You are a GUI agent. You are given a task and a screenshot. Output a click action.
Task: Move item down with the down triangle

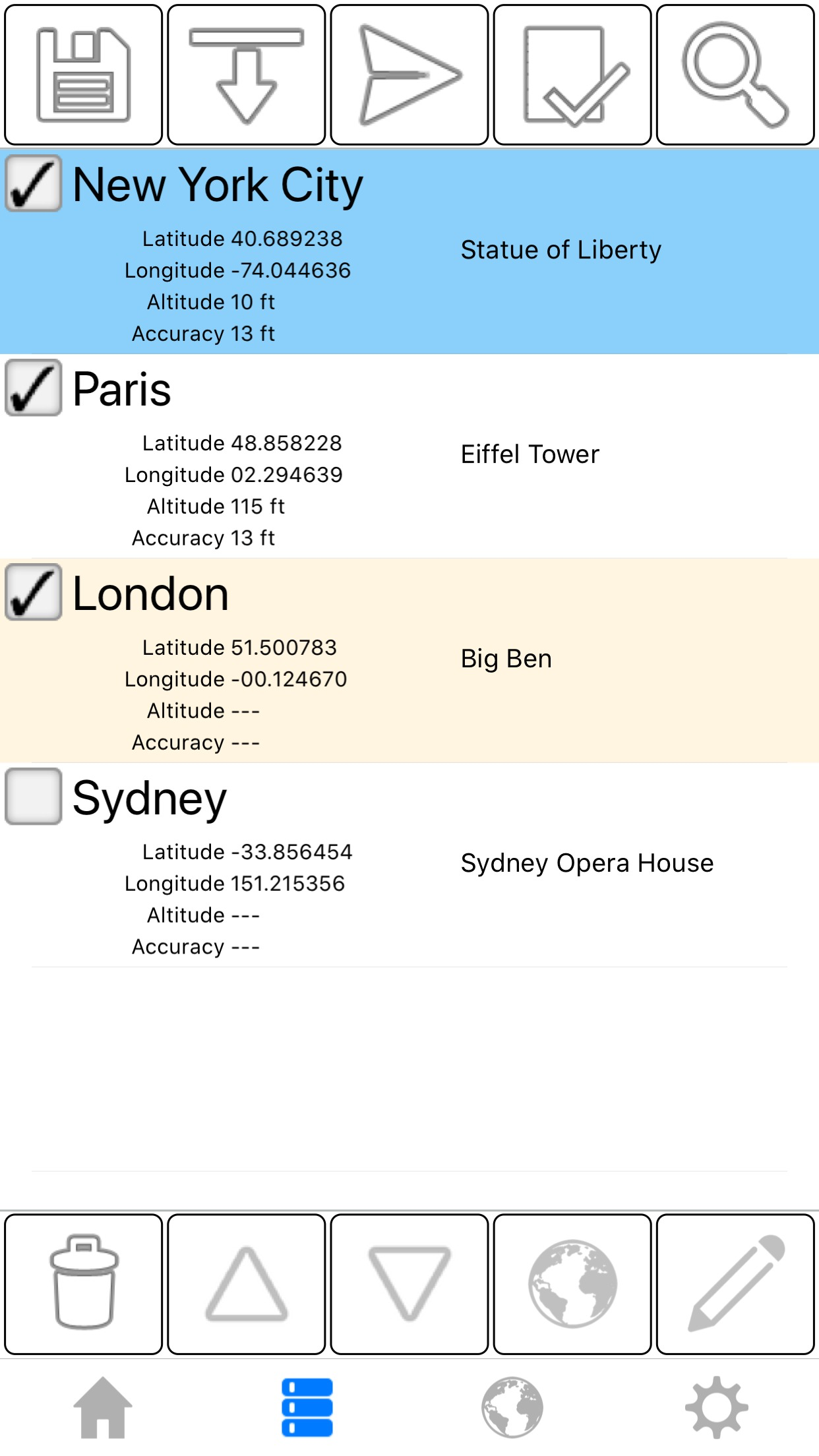click(x=409, y=1284)
